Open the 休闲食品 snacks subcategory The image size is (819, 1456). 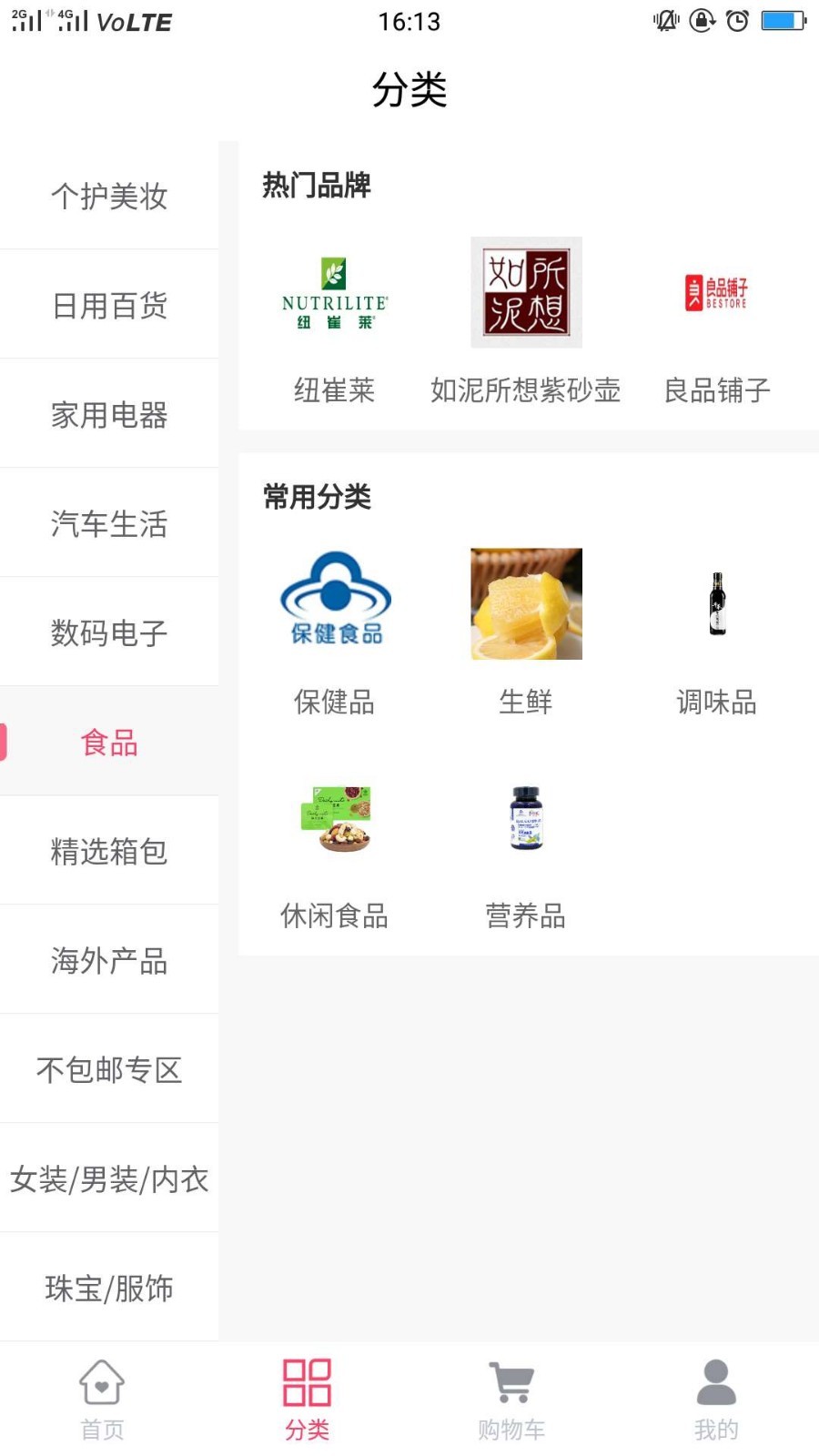(335, 851)
